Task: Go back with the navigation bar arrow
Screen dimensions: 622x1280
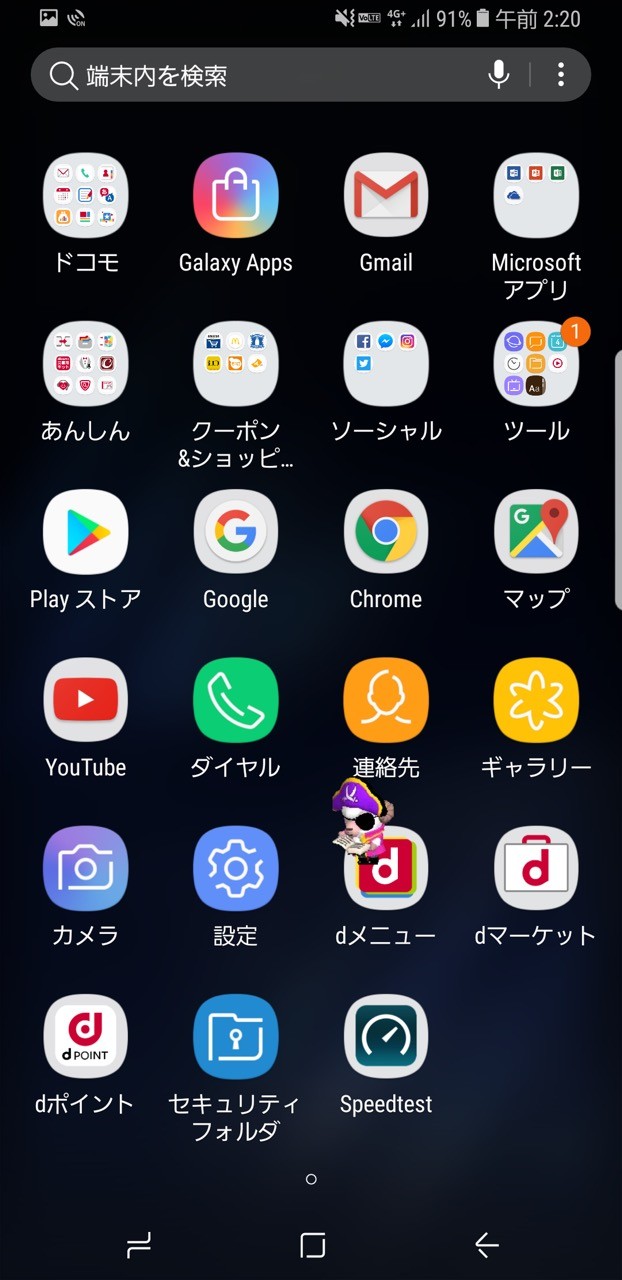Action: [486, 1245]
